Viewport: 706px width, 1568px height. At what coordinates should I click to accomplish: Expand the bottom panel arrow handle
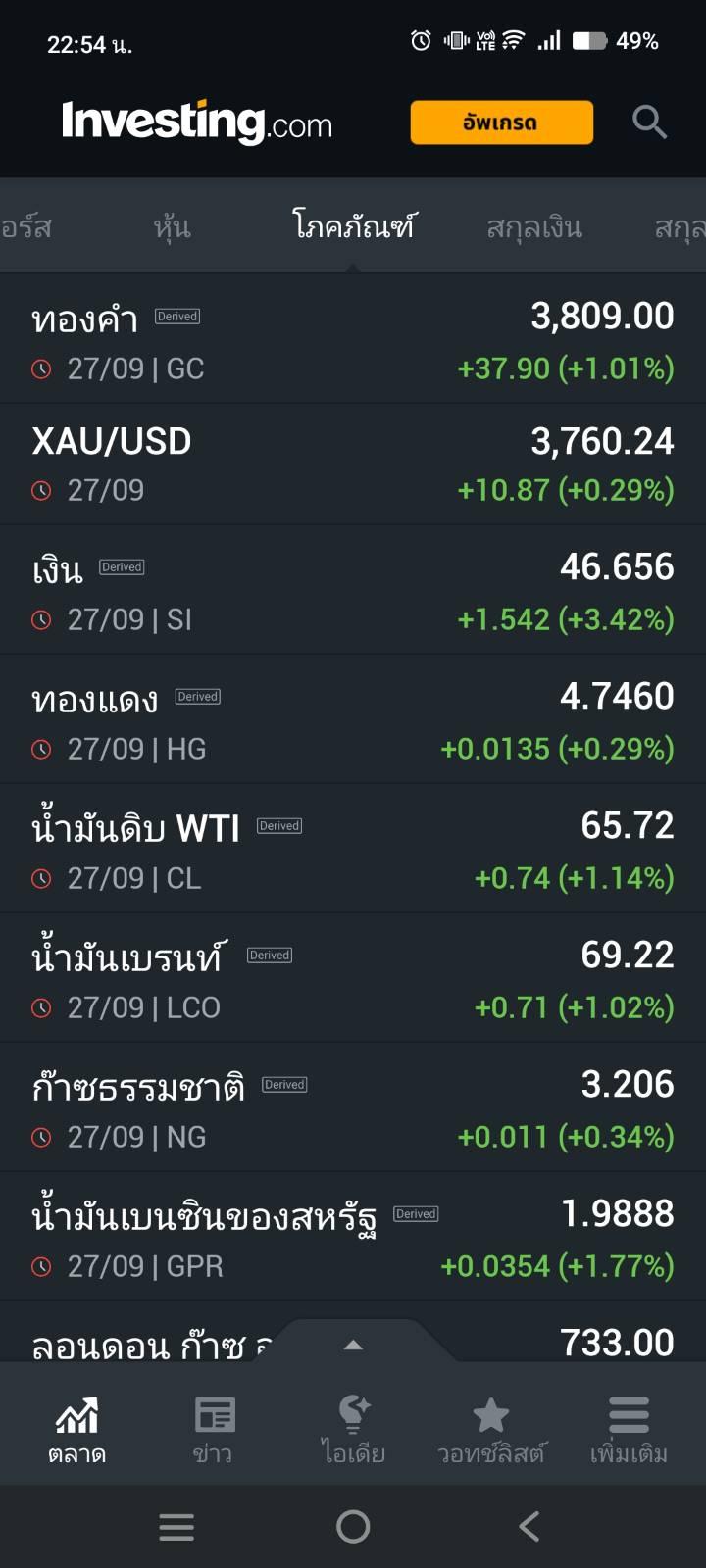click(x=354, y=1345)
